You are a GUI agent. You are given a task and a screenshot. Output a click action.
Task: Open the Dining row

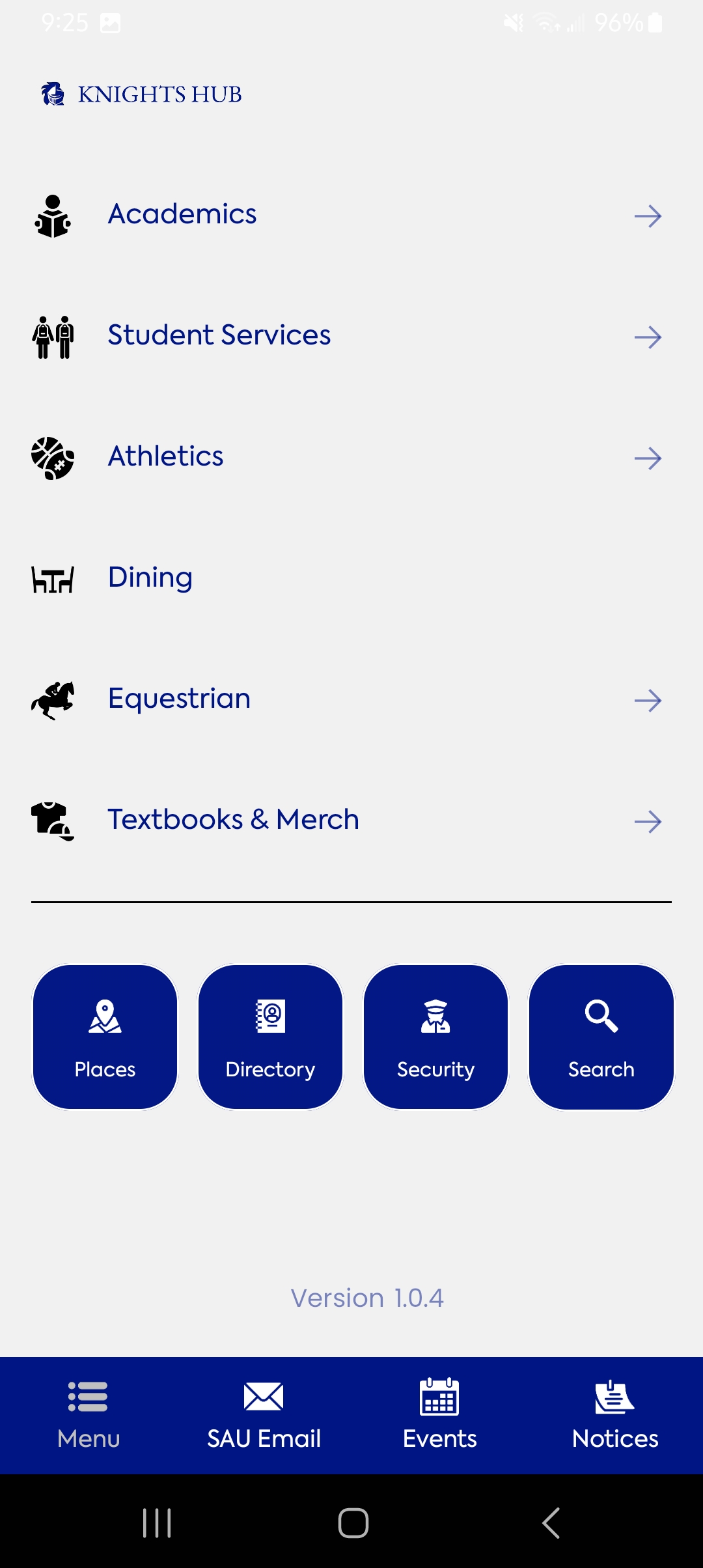click(351, 579)
